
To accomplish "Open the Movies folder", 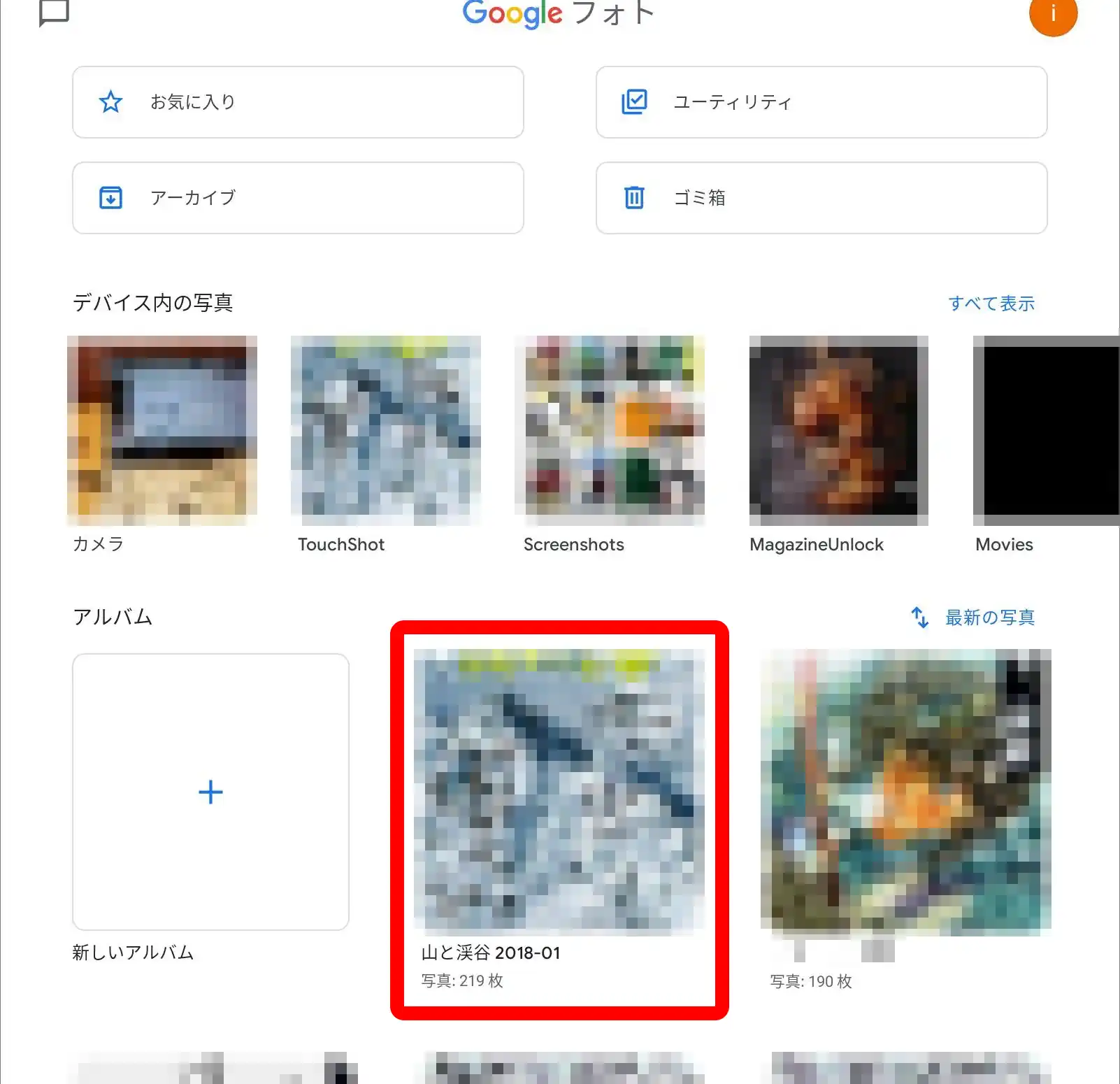I will [x=1046, y=431].
